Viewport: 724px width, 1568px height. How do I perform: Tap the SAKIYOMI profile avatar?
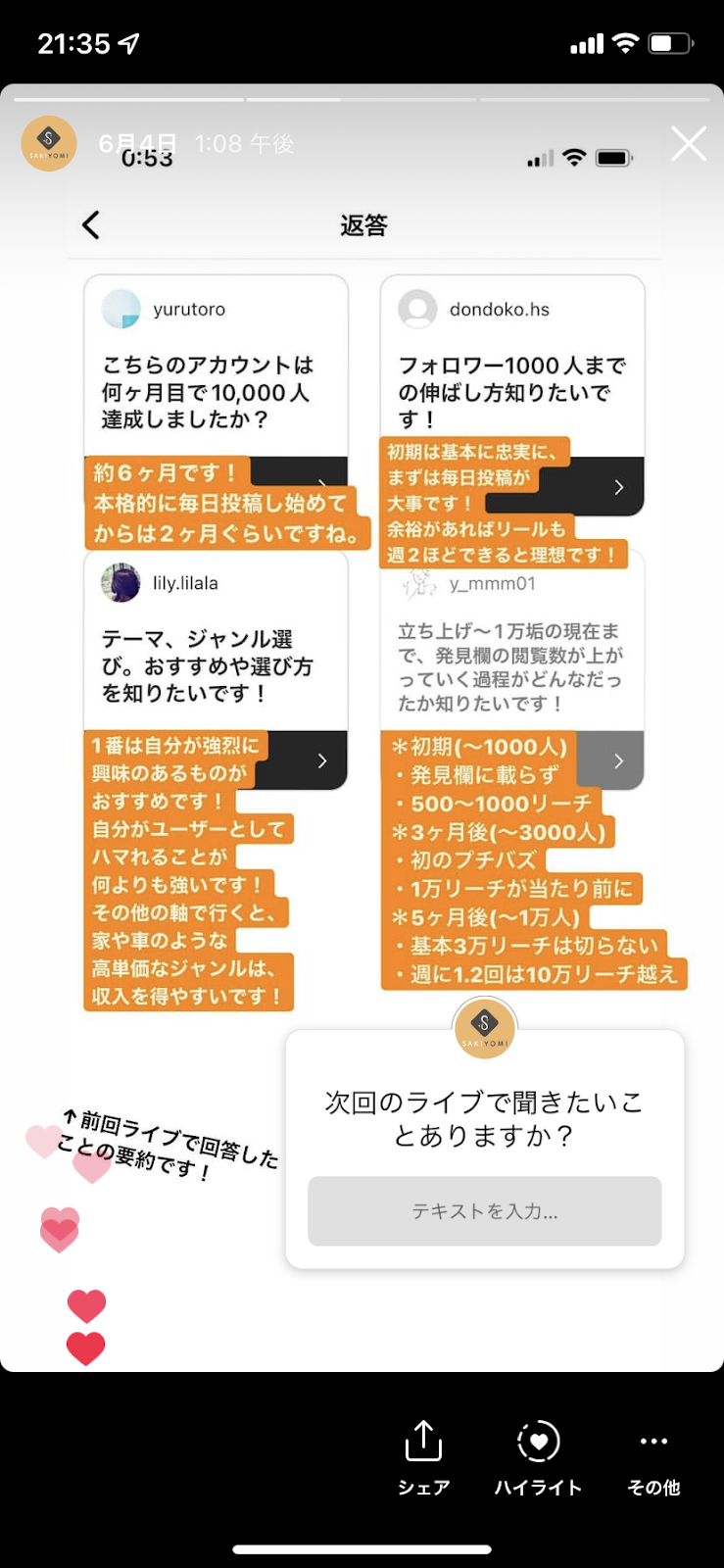[48, 144]
